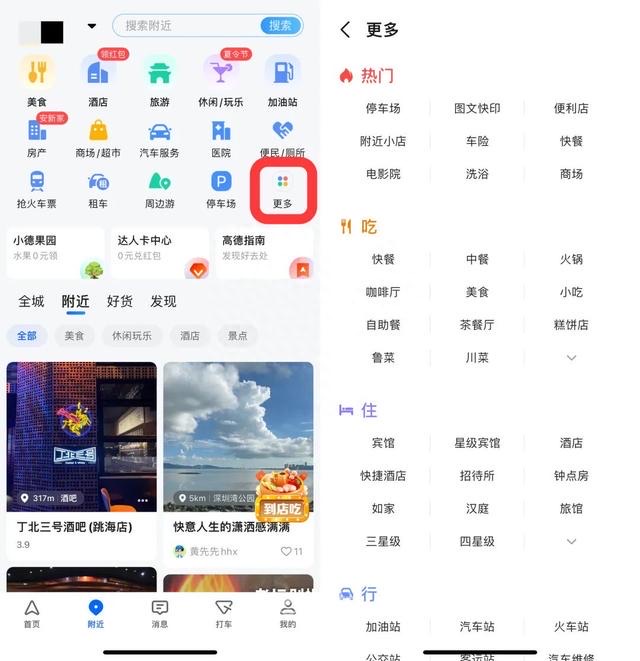This screenshot has height=661, width=640.
Task: Go to the 消息 tab
Action: (159, 613)
